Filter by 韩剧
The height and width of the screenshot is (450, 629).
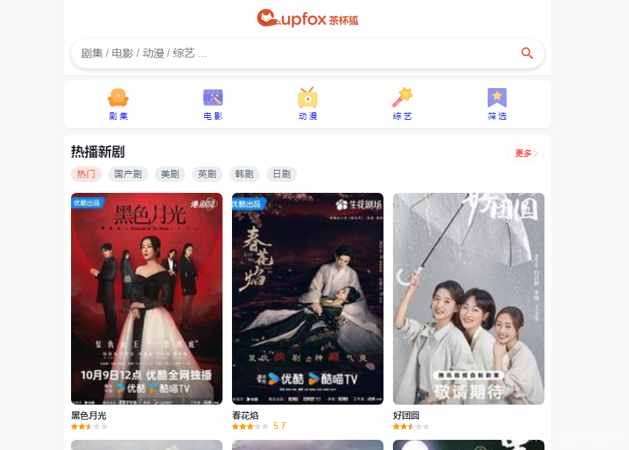point(244,174)
